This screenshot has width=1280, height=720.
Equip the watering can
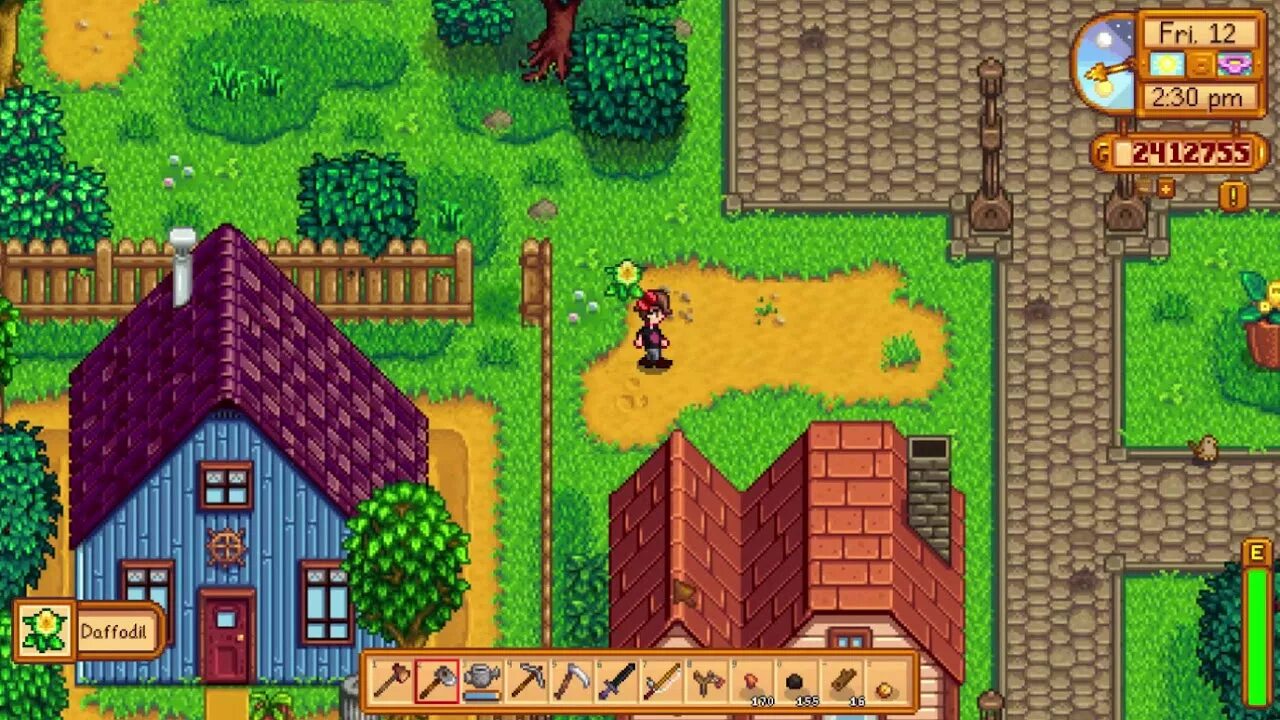pyautogui.click(x=482, y=682)
